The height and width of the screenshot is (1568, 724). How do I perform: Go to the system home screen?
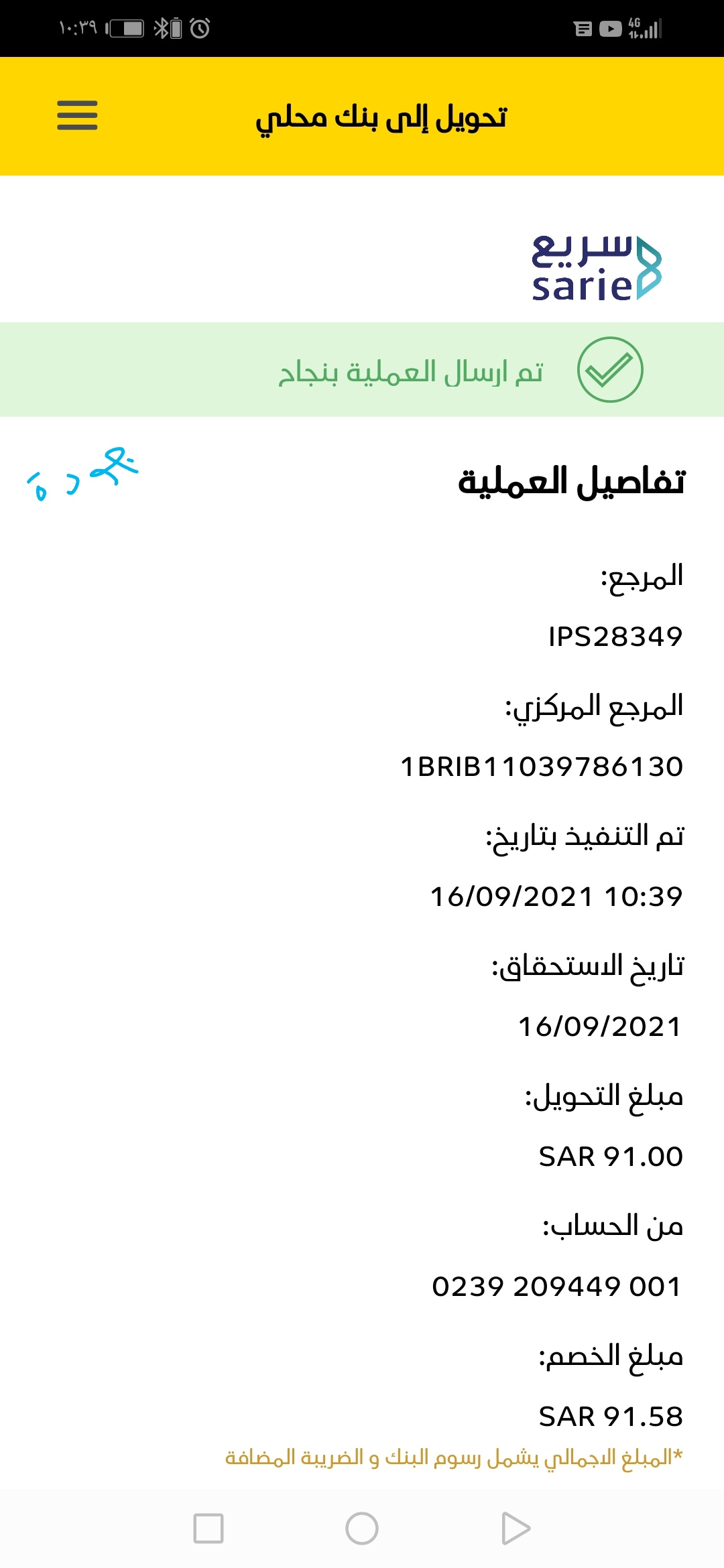[x=362, y=1528]
